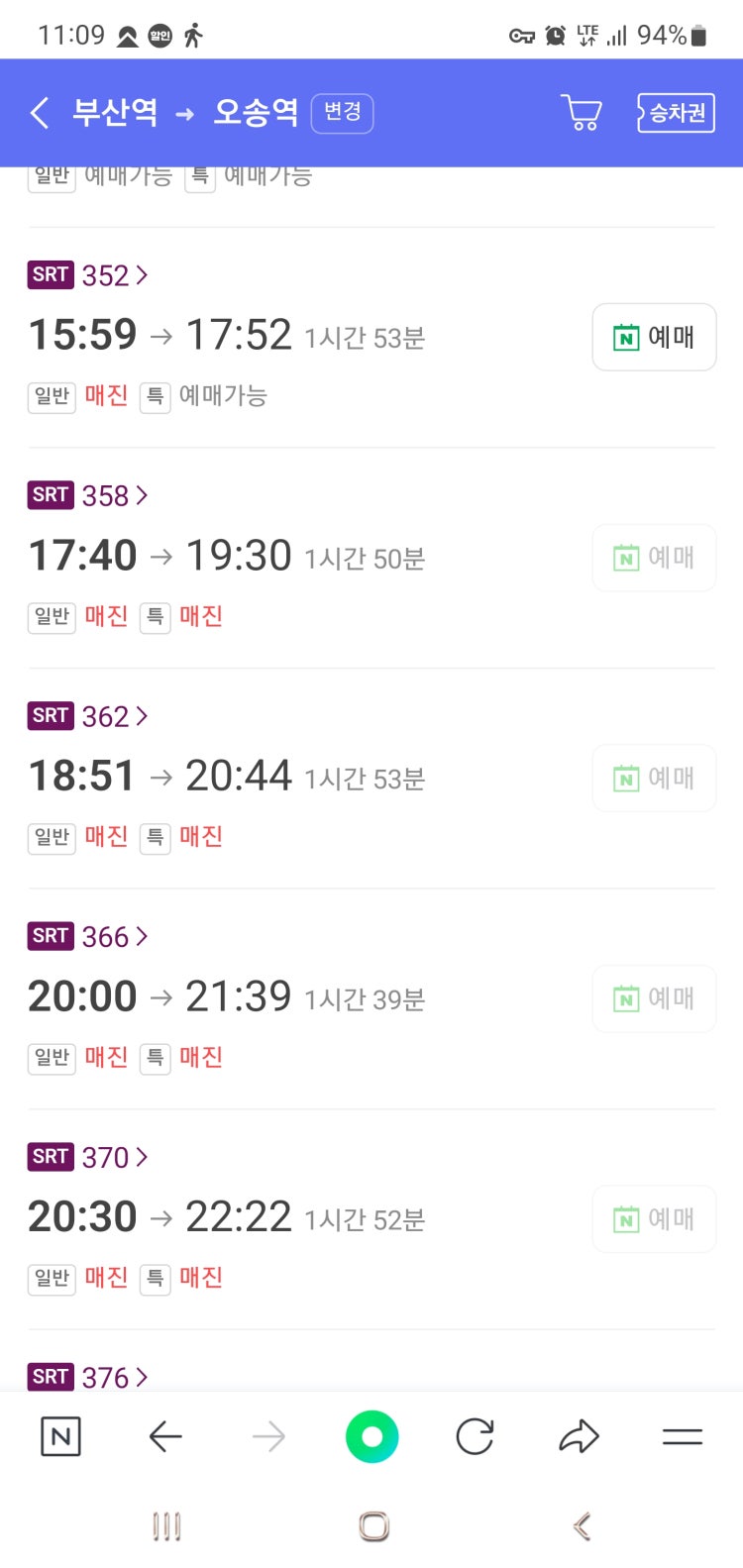Open the 승차권 tickets page

(677, 113)
